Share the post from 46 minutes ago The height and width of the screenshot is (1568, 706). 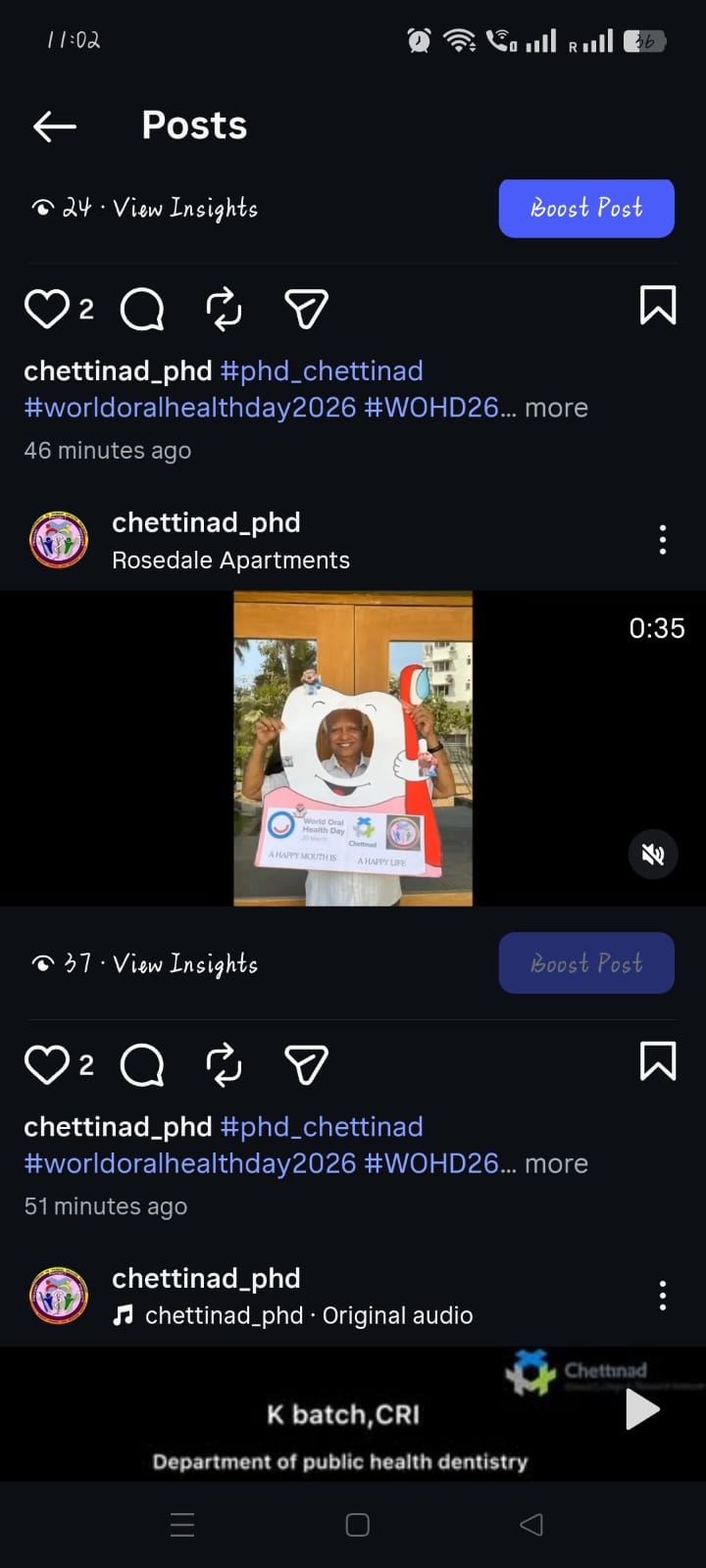[306, 309]
